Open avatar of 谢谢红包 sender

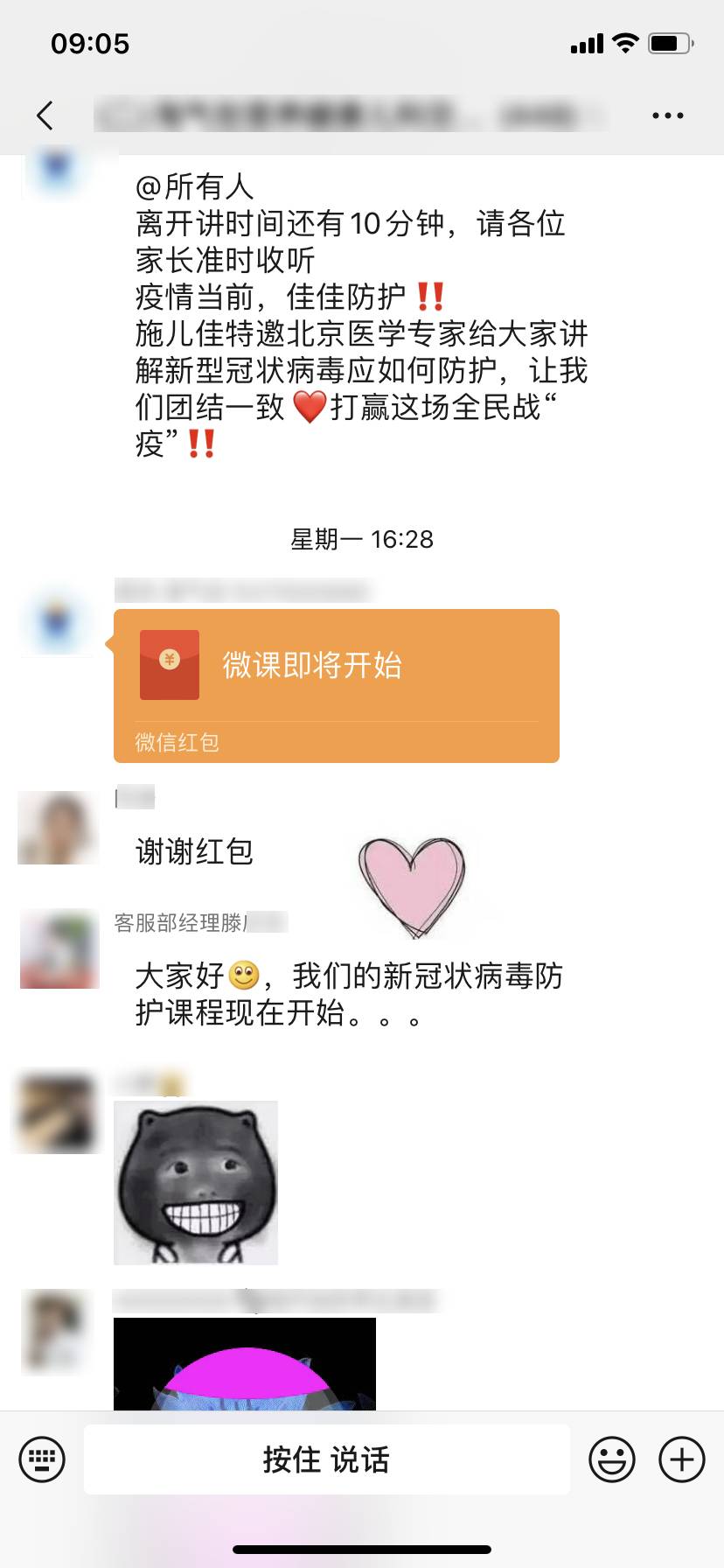click(59, 828)
